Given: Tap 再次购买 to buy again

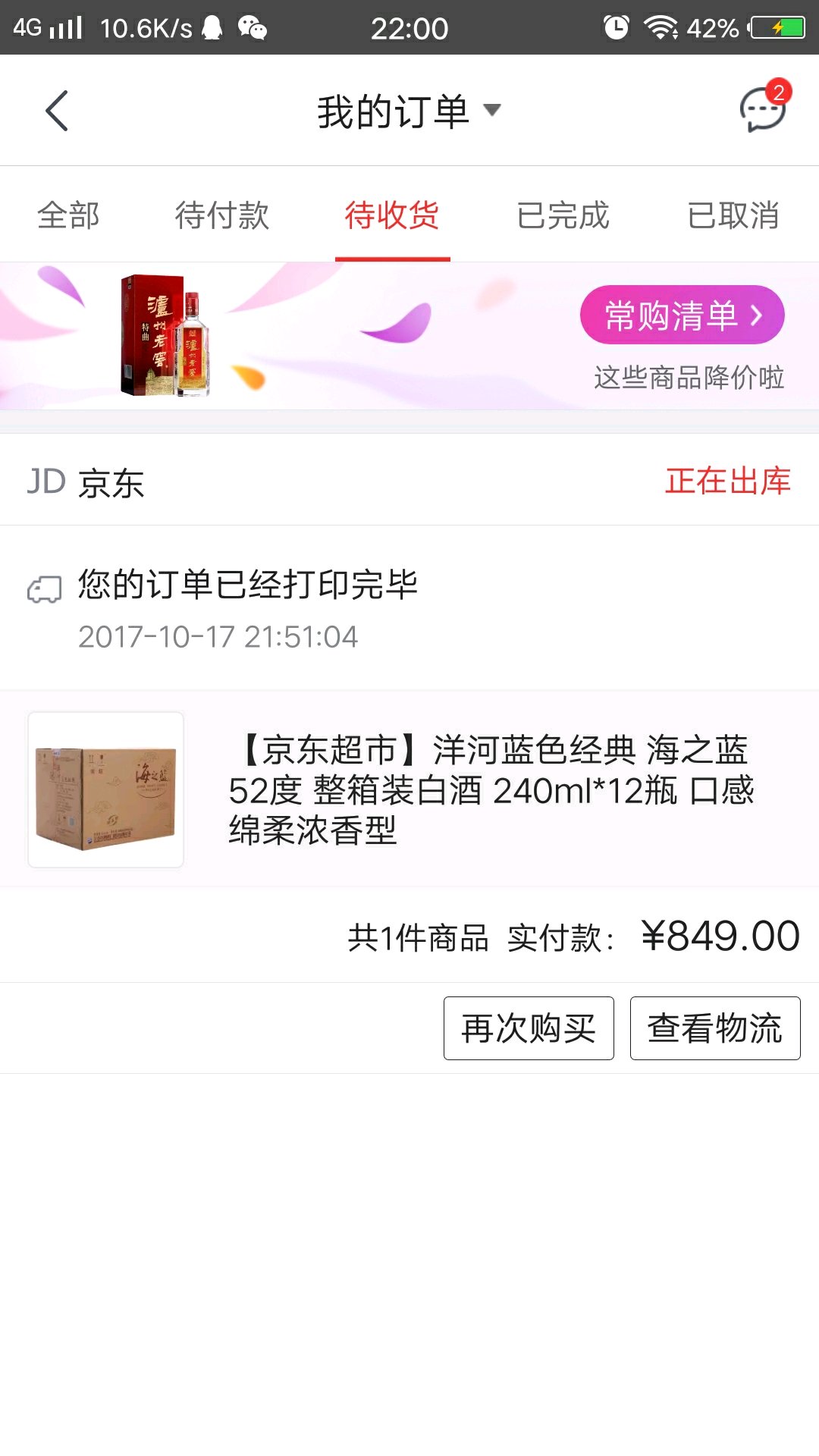Looking at the screenshot, I should [529, 1028].
